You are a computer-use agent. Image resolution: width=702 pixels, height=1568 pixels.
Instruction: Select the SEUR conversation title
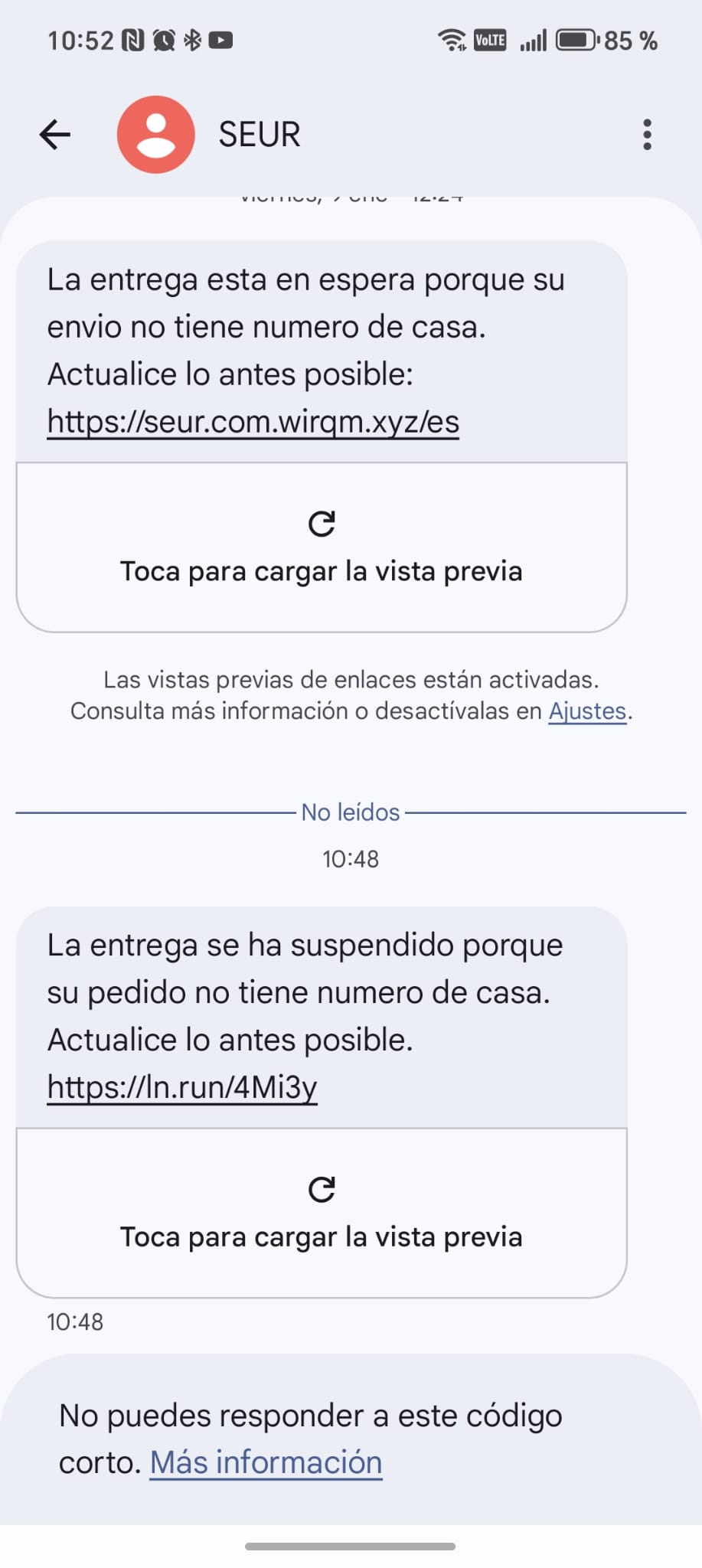pos(258,133)
